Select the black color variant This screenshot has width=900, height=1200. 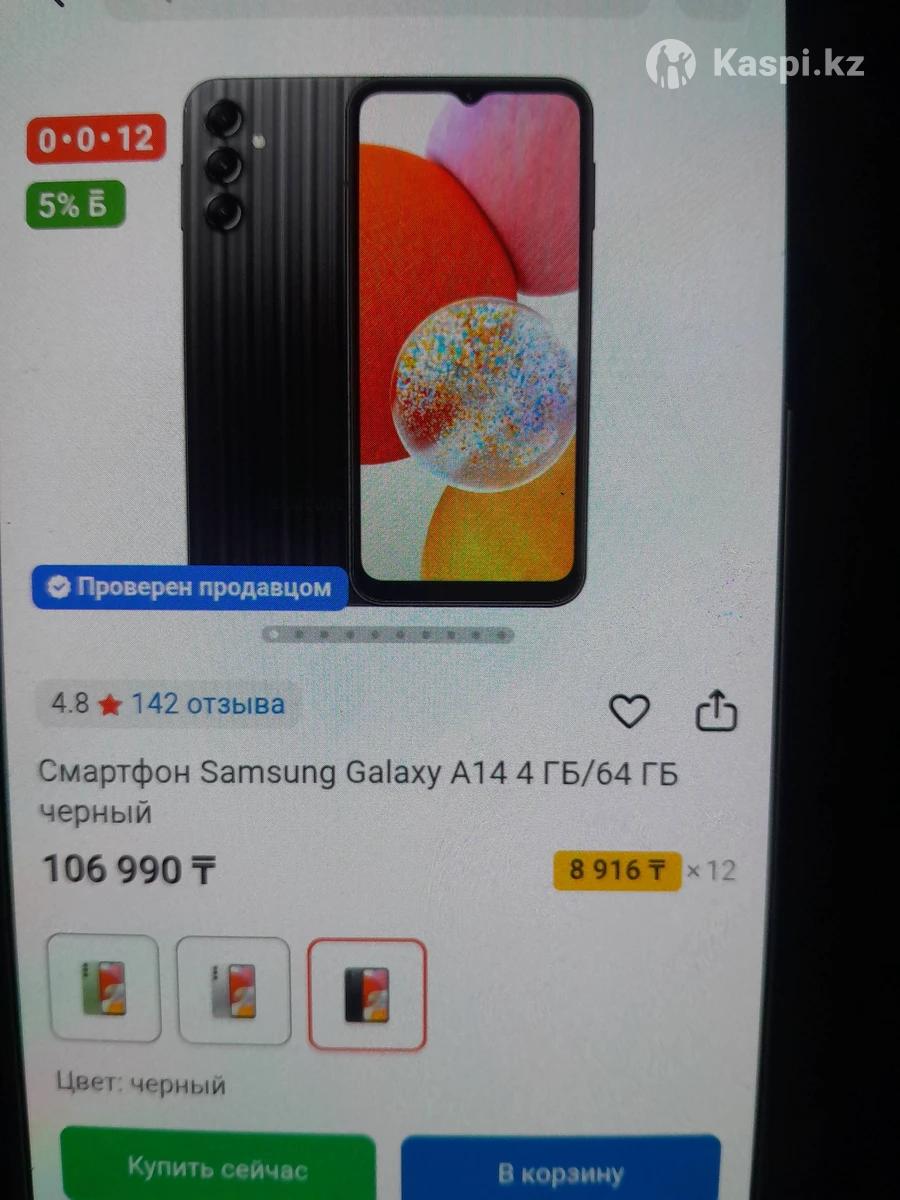point(367,994)
